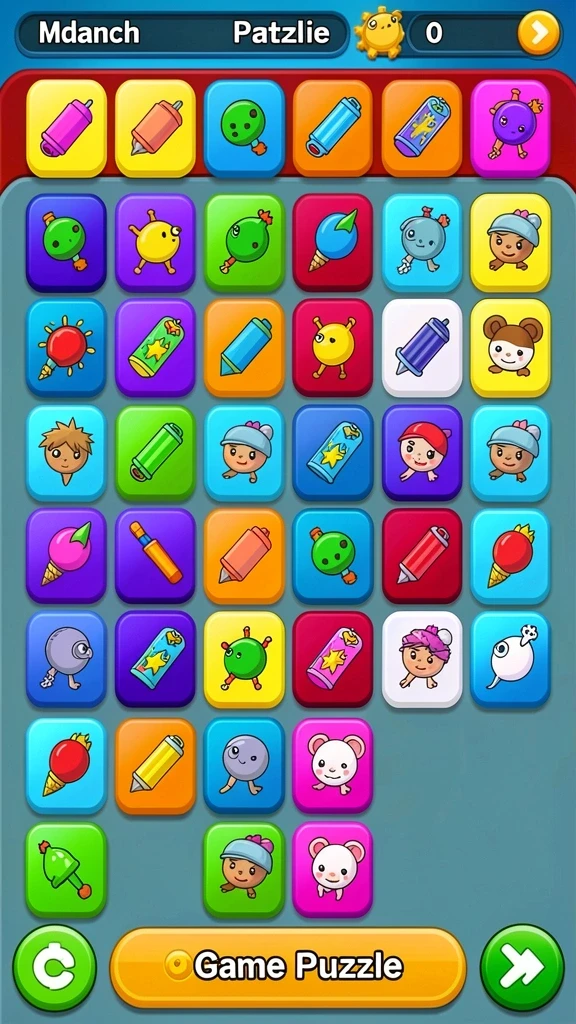Pick the red crayon on the red tile
Screen dimensions: 576x1024
[x=422, y=556]
